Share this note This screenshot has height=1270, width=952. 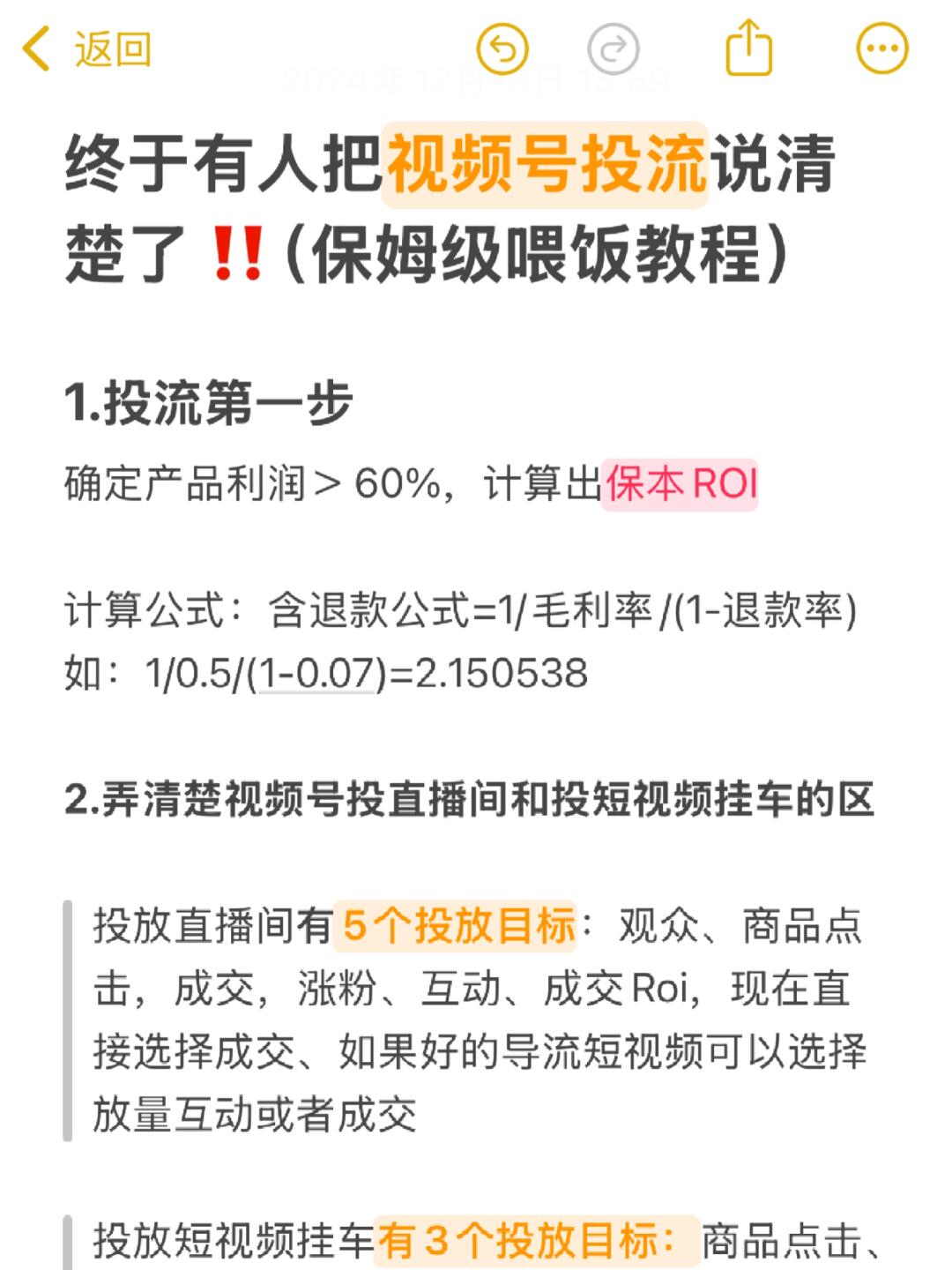pyautogui.click(x=748, y=49)
